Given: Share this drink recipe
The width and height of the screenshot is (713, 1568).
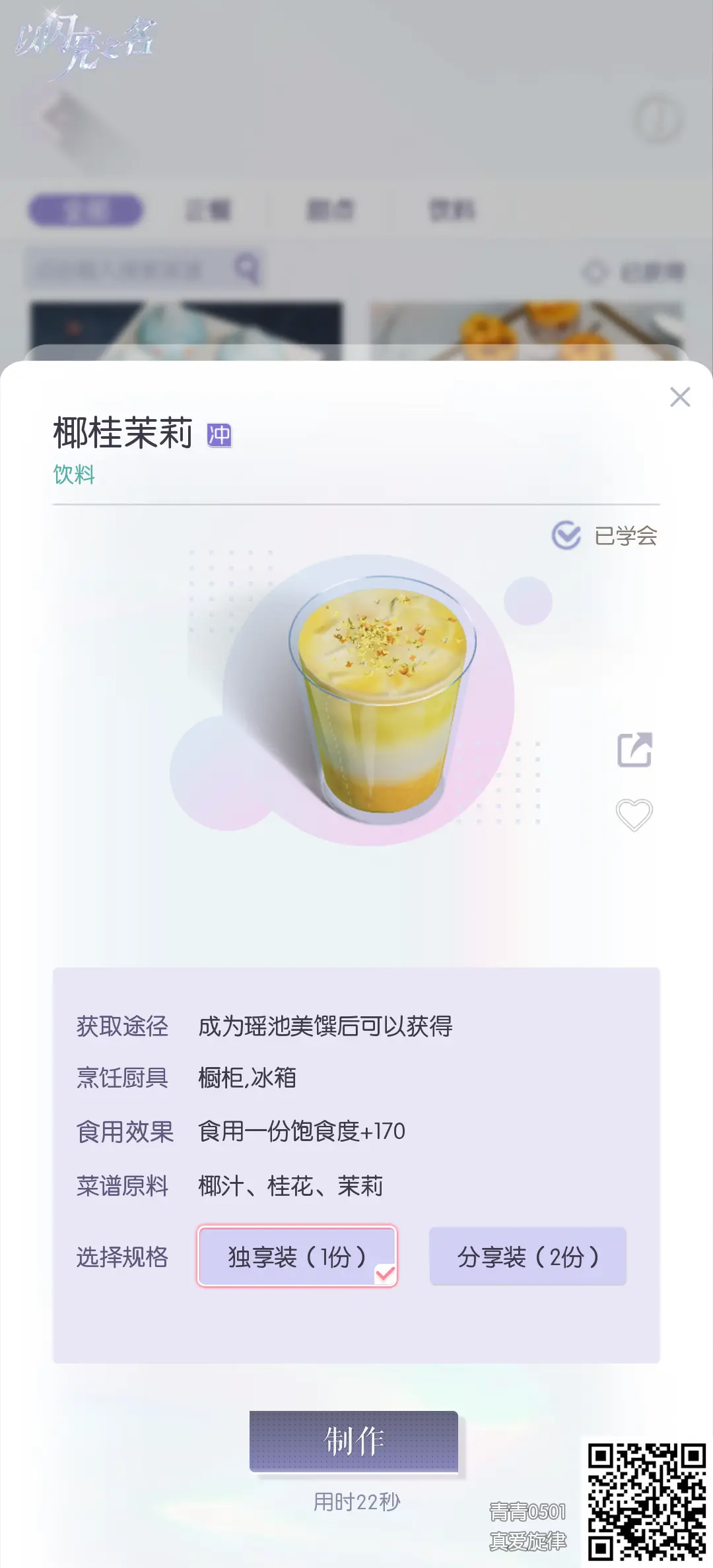Looking at the screenshot, I should coord(634,750).
